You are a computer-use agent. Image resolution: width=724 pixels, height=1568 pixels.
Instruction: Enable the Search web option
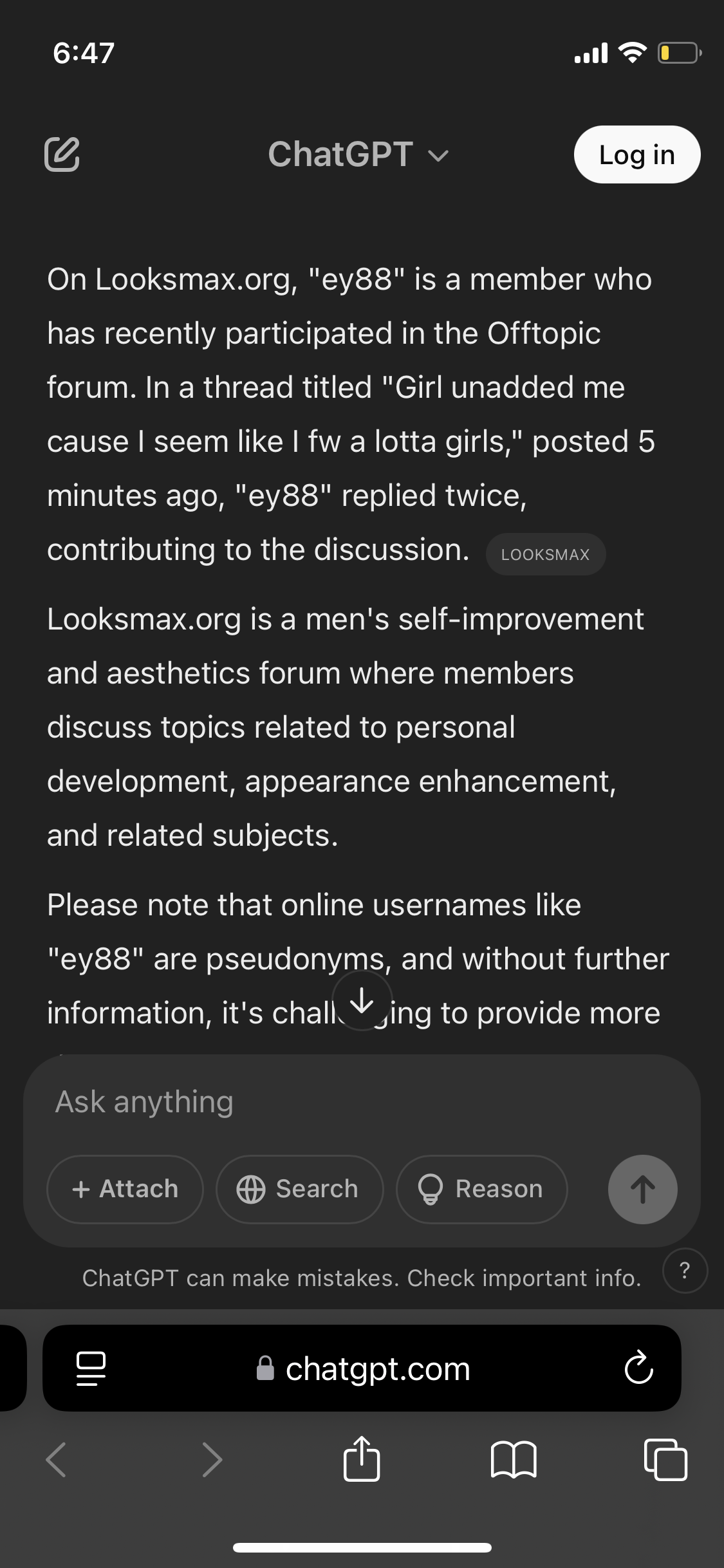[x=299, y=1189]
